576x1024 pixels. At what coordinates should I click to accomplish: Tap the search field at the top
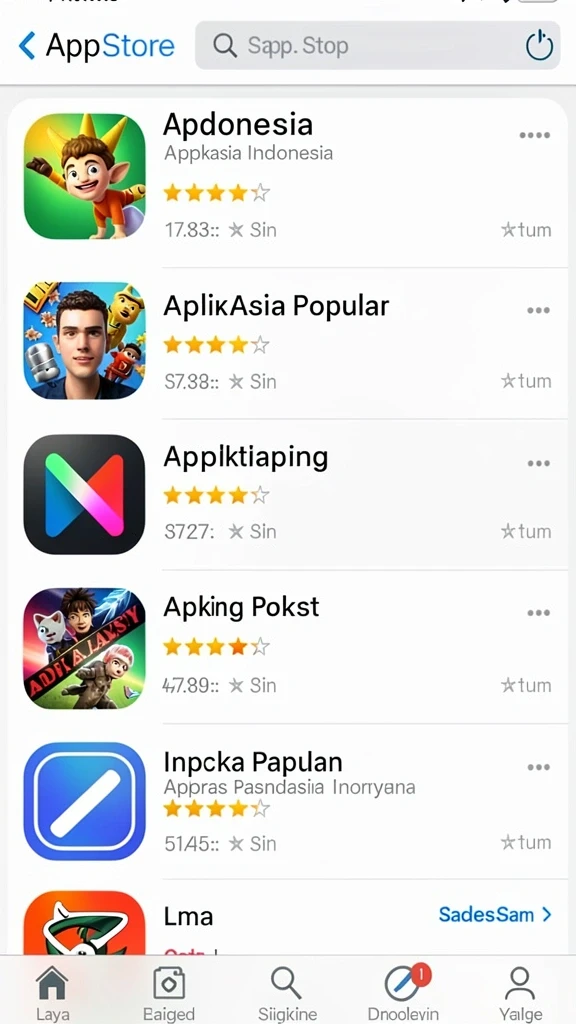(377, 45)
